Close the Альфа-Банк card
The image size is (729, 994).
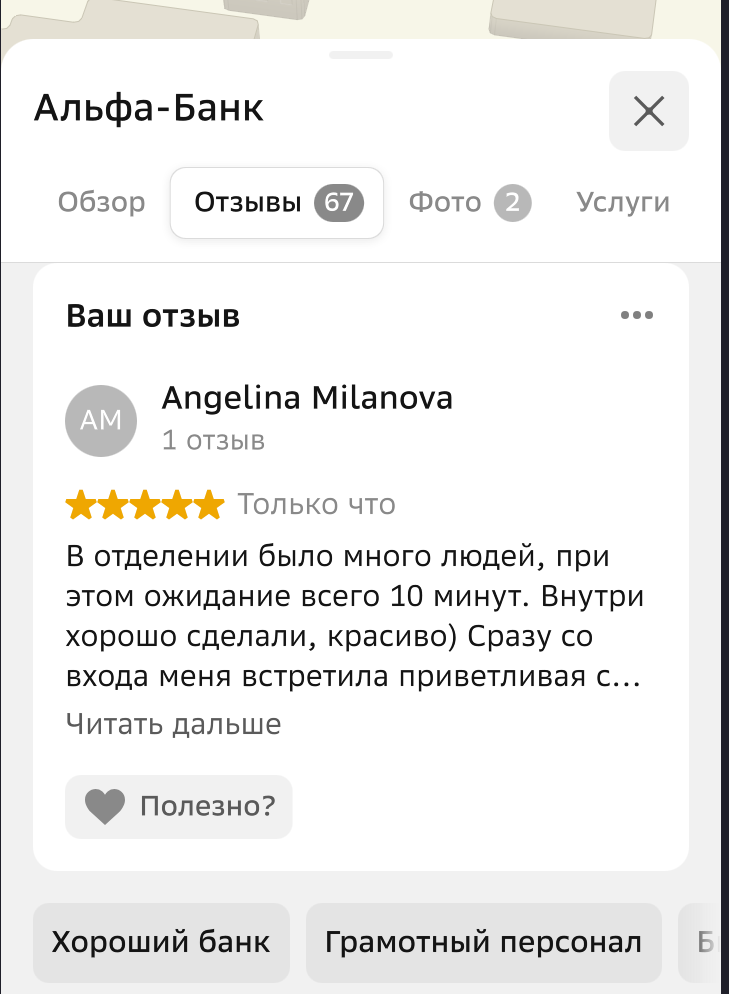pyautogui.click(x=649, y=111)
